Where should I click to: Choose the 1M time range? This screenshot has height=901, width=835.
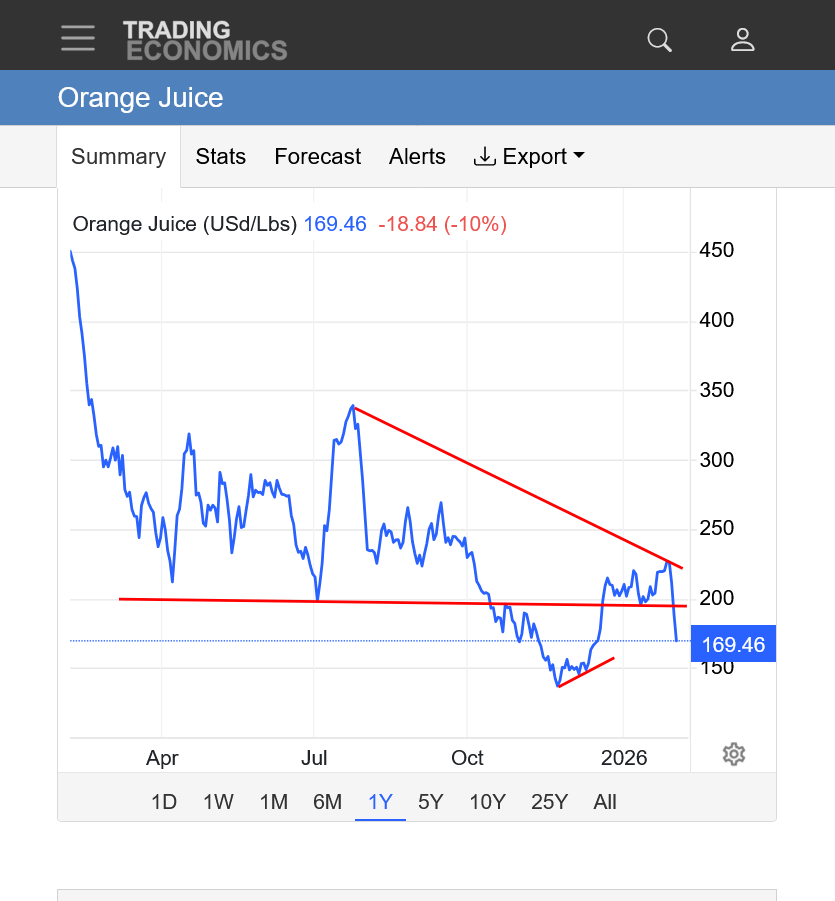pyautogui.click(x=273, y=802)
